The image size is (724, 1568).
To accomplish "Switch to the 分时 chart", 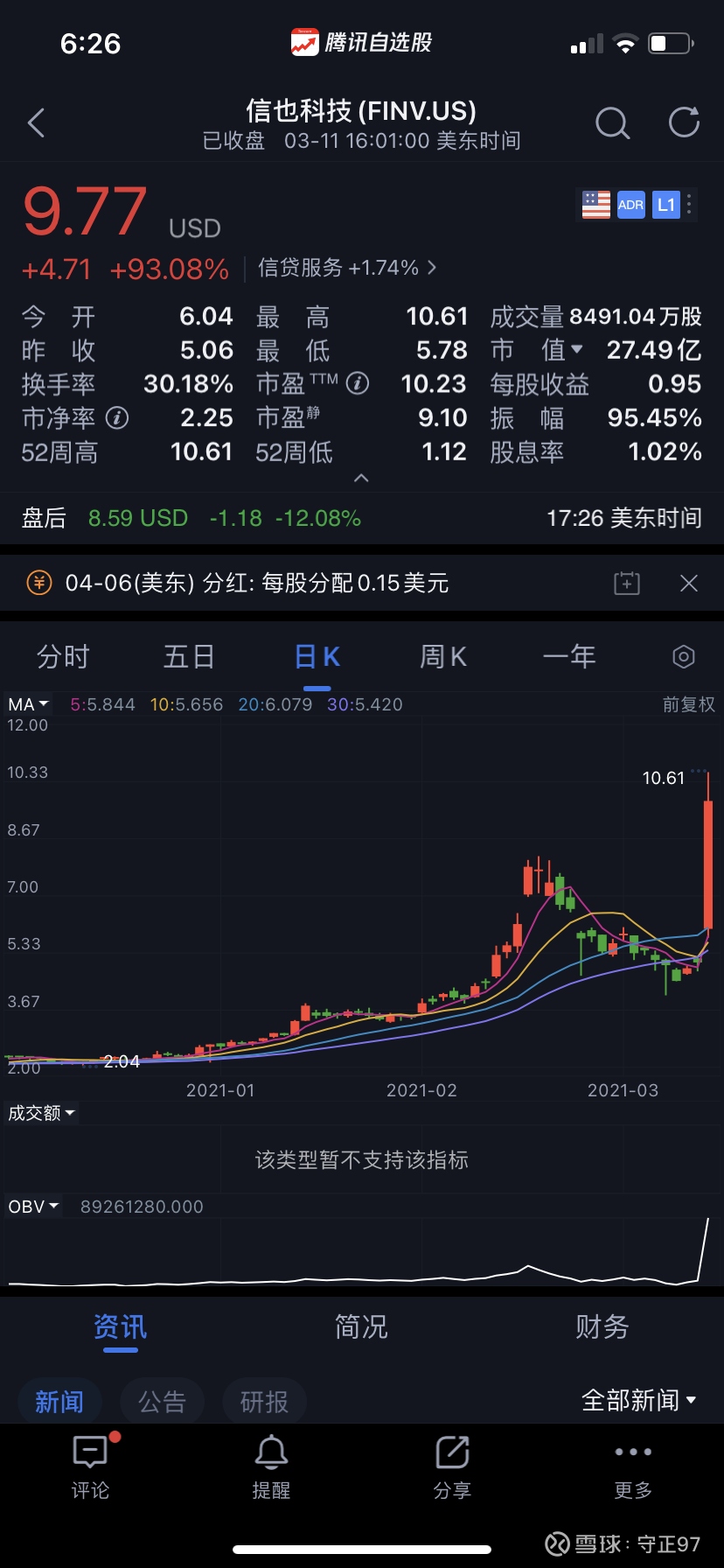I will [63, 656].
